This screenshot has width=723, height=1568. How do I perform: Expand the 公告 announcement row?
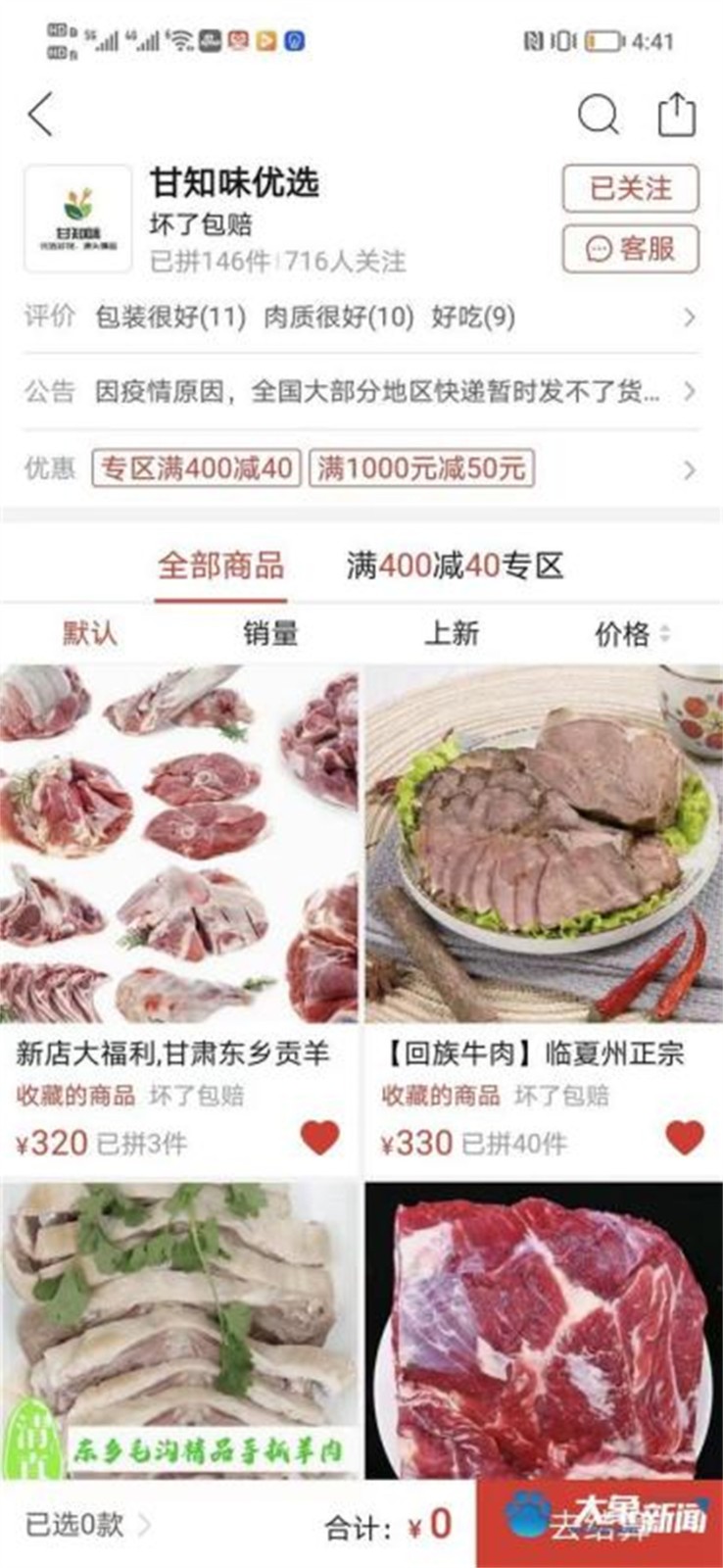point(361,392)
